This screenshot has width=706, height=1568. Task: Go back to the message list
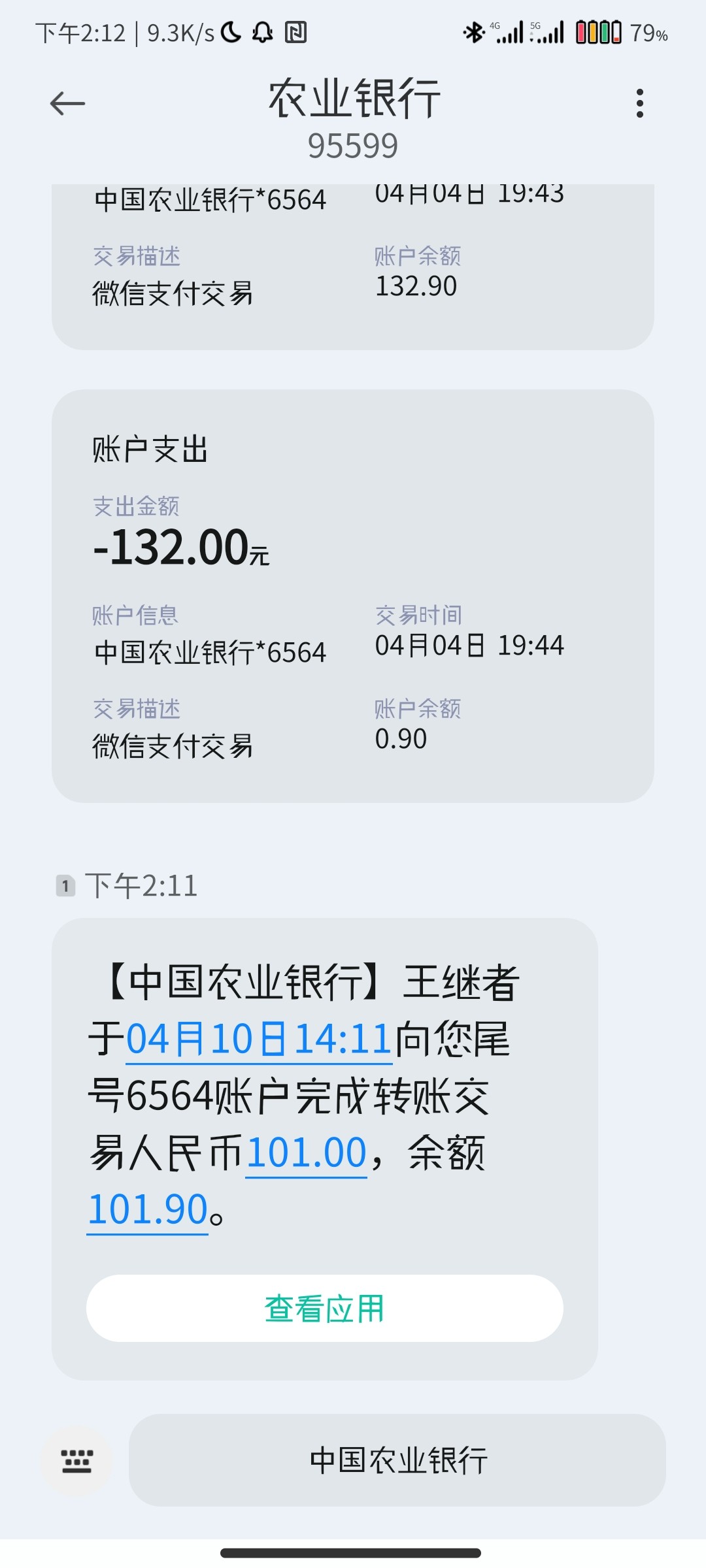point(67,103)
